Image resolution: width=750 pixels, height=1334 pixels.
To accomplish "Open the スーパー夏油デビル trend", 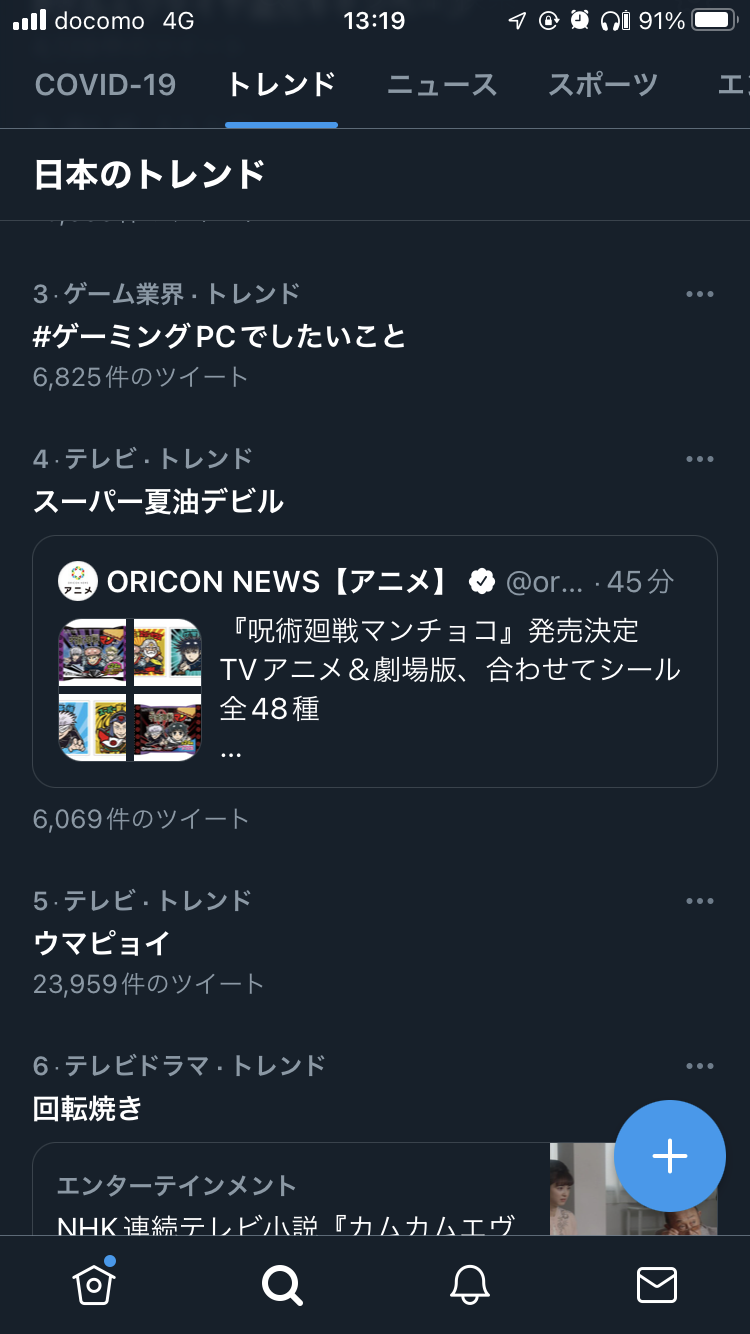I will click(x=159, y=501).
